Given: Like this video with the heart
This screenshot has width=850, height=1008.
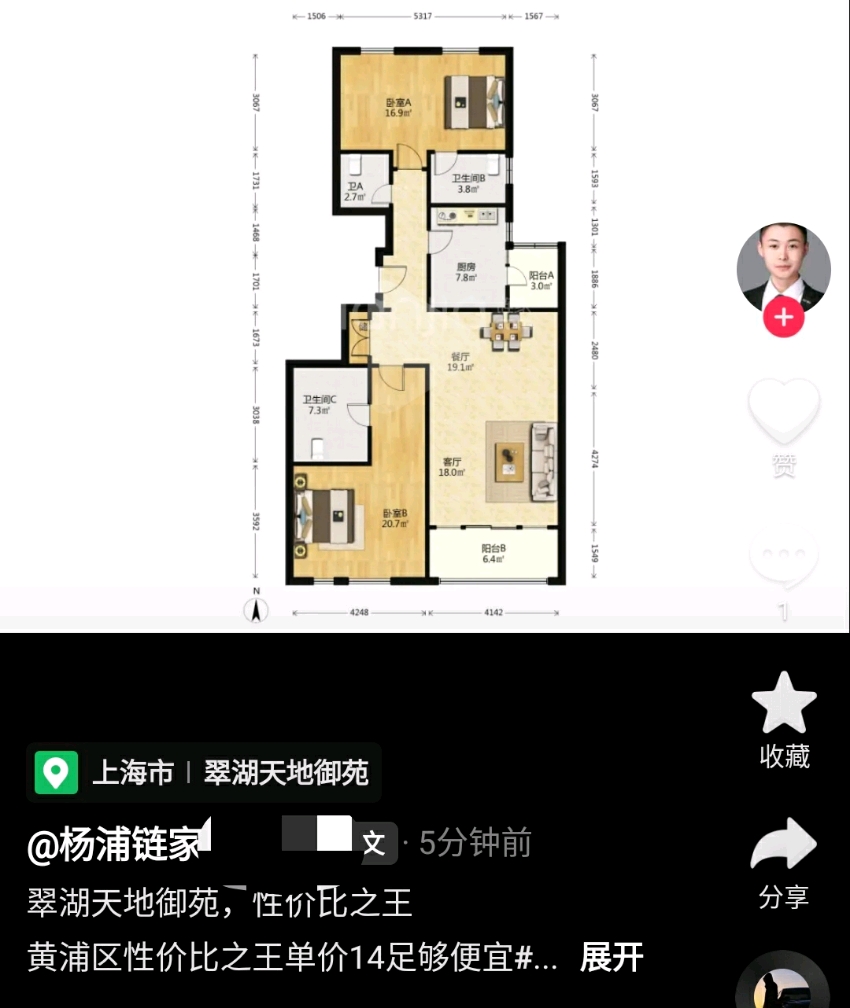Looking at the screenshot, I should [783, 410].
